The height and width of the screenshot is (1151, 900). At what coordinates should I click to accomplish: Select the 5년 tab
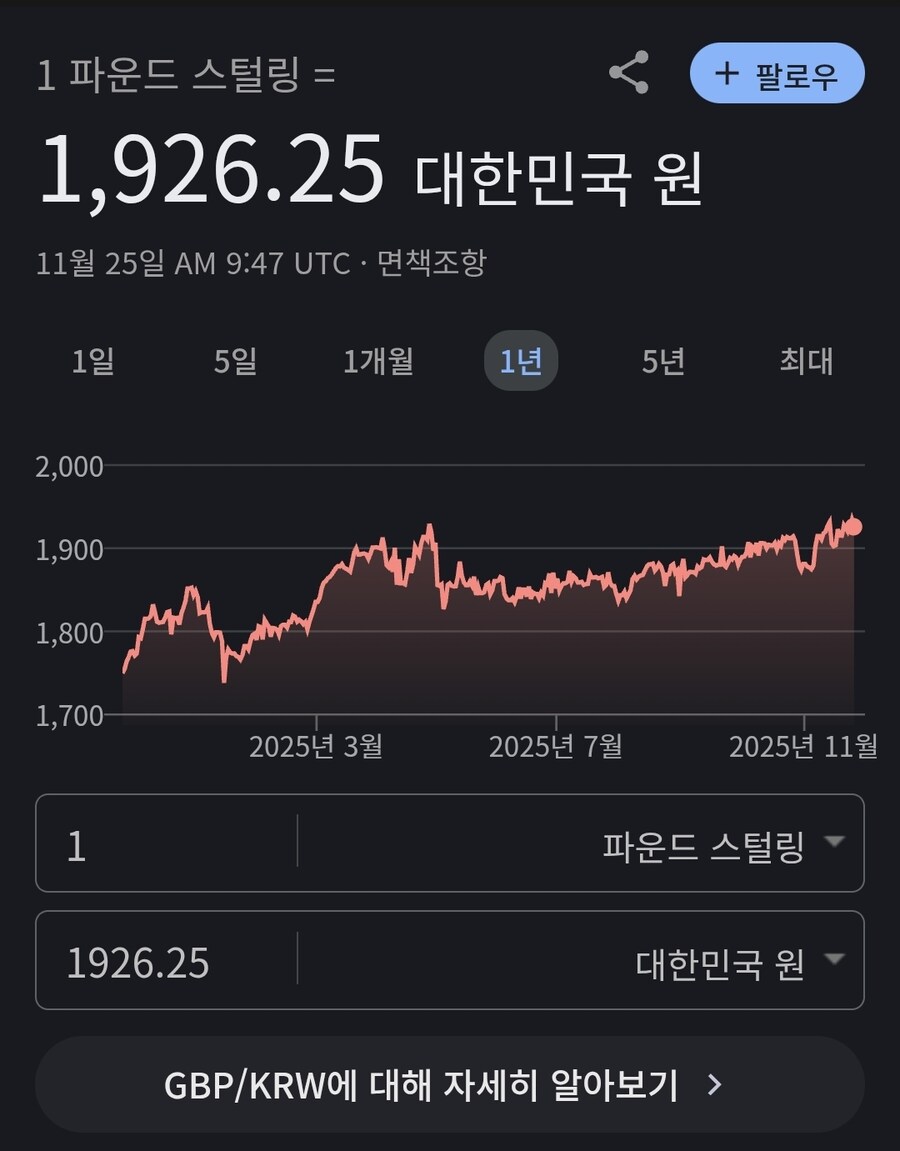(662, 363)
